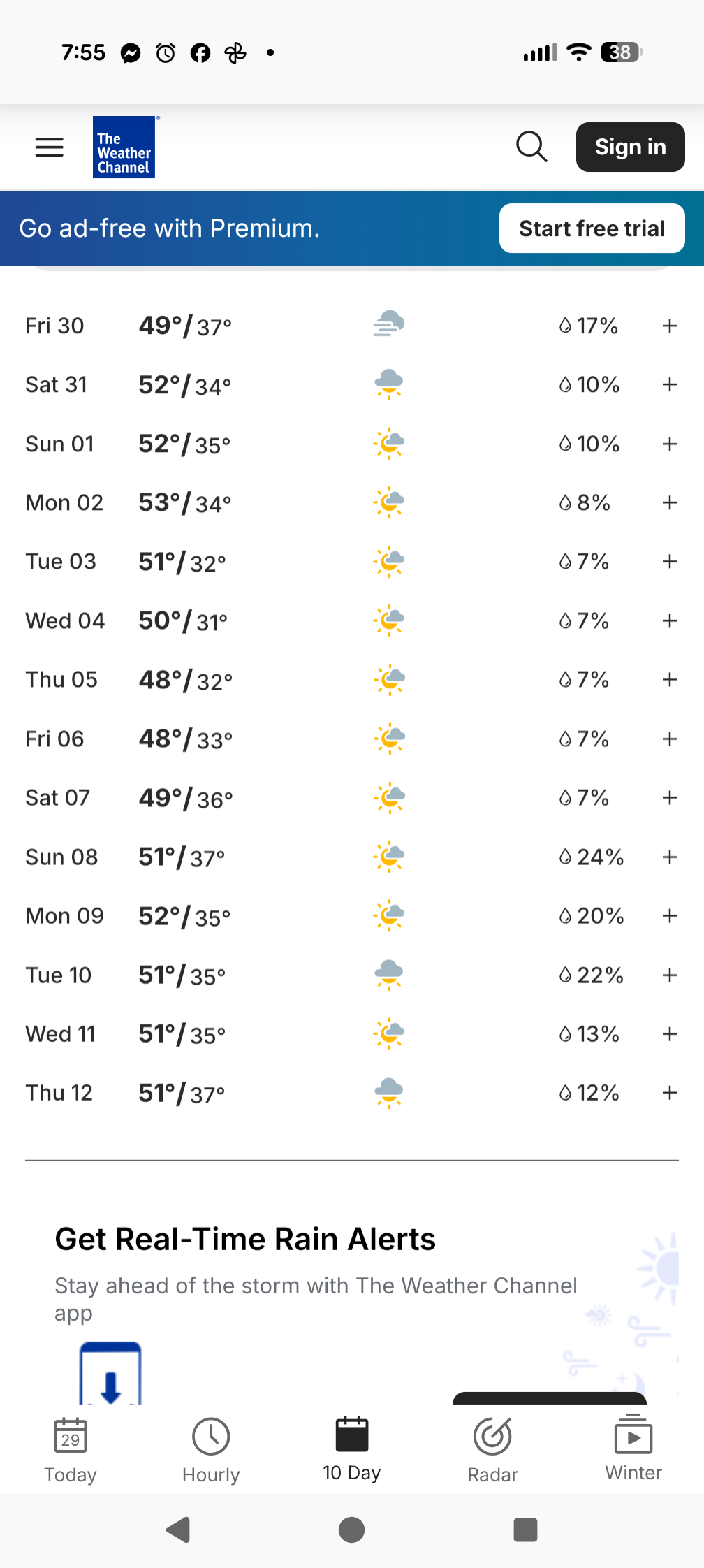Tap the system back button
Image resolution: width=704 pixels, height=1568 pixels.
[179, 1530]
